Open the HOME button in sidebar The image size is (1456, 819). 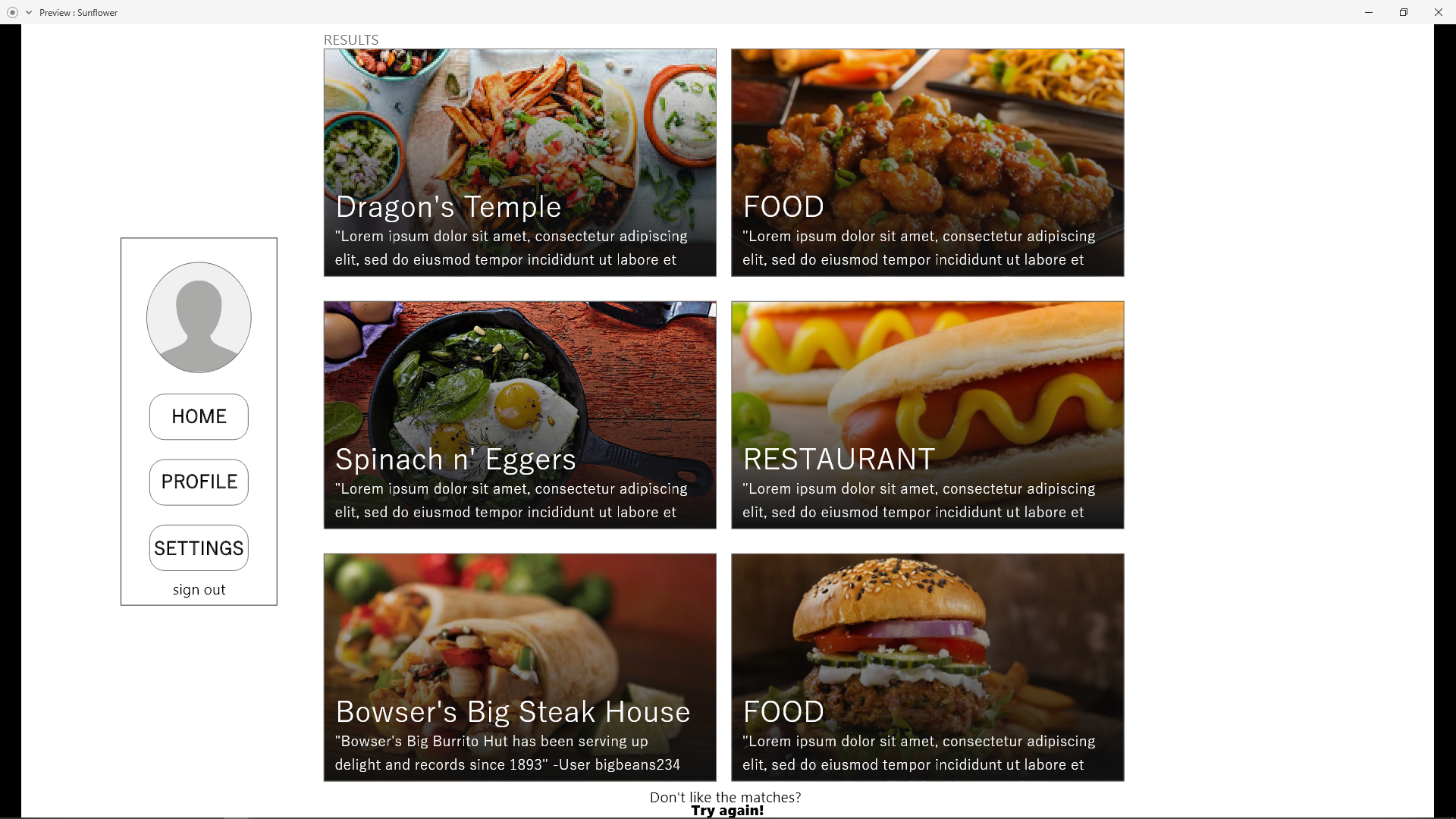tap(199, 416)
